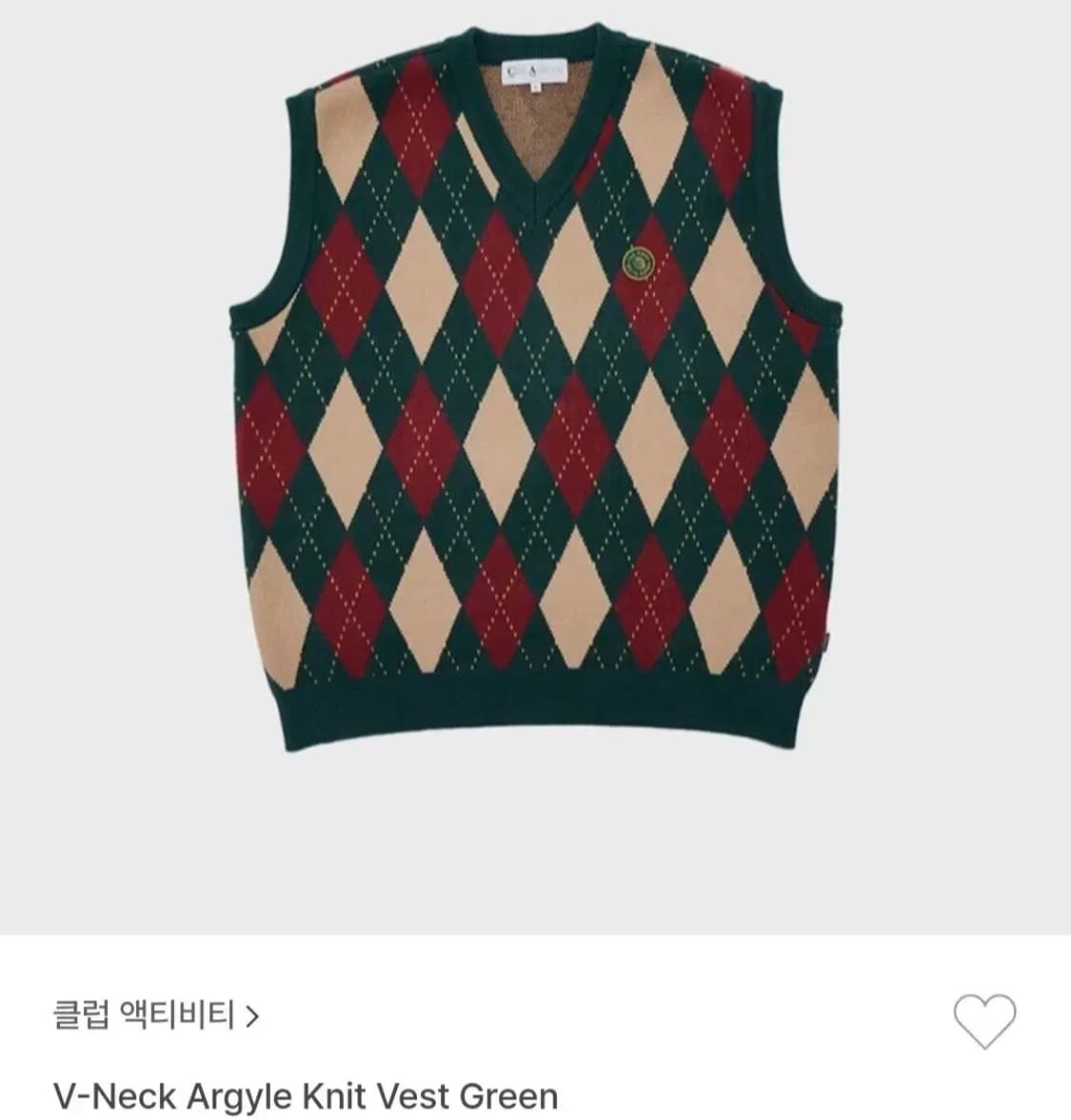
Task: Click V-Neck Argyle Knit Vest Green title
Action: pos(305,1095)
